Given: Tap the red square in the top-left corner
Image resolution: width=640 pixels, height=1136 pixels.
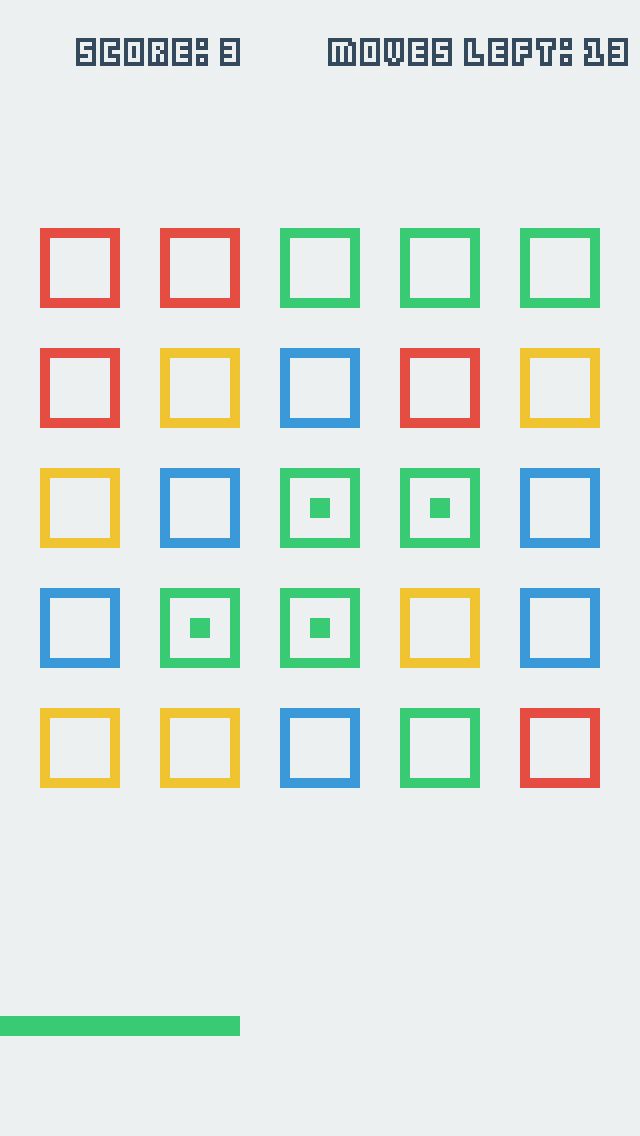Looking at the screenshot, I should (x=80, y=268).
